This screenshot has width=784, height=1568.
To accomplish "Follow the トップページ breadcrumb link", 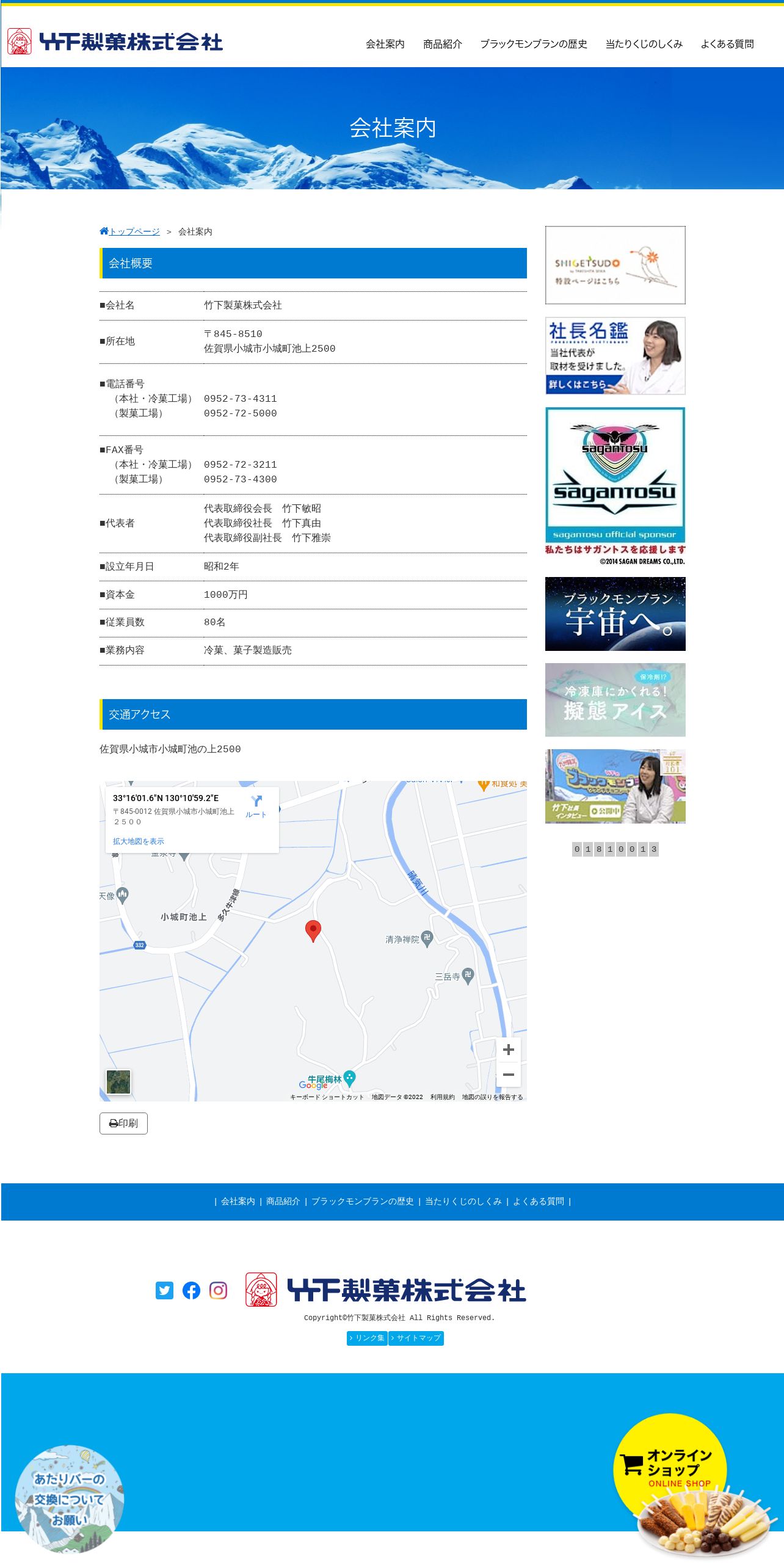I will point(130,231).
